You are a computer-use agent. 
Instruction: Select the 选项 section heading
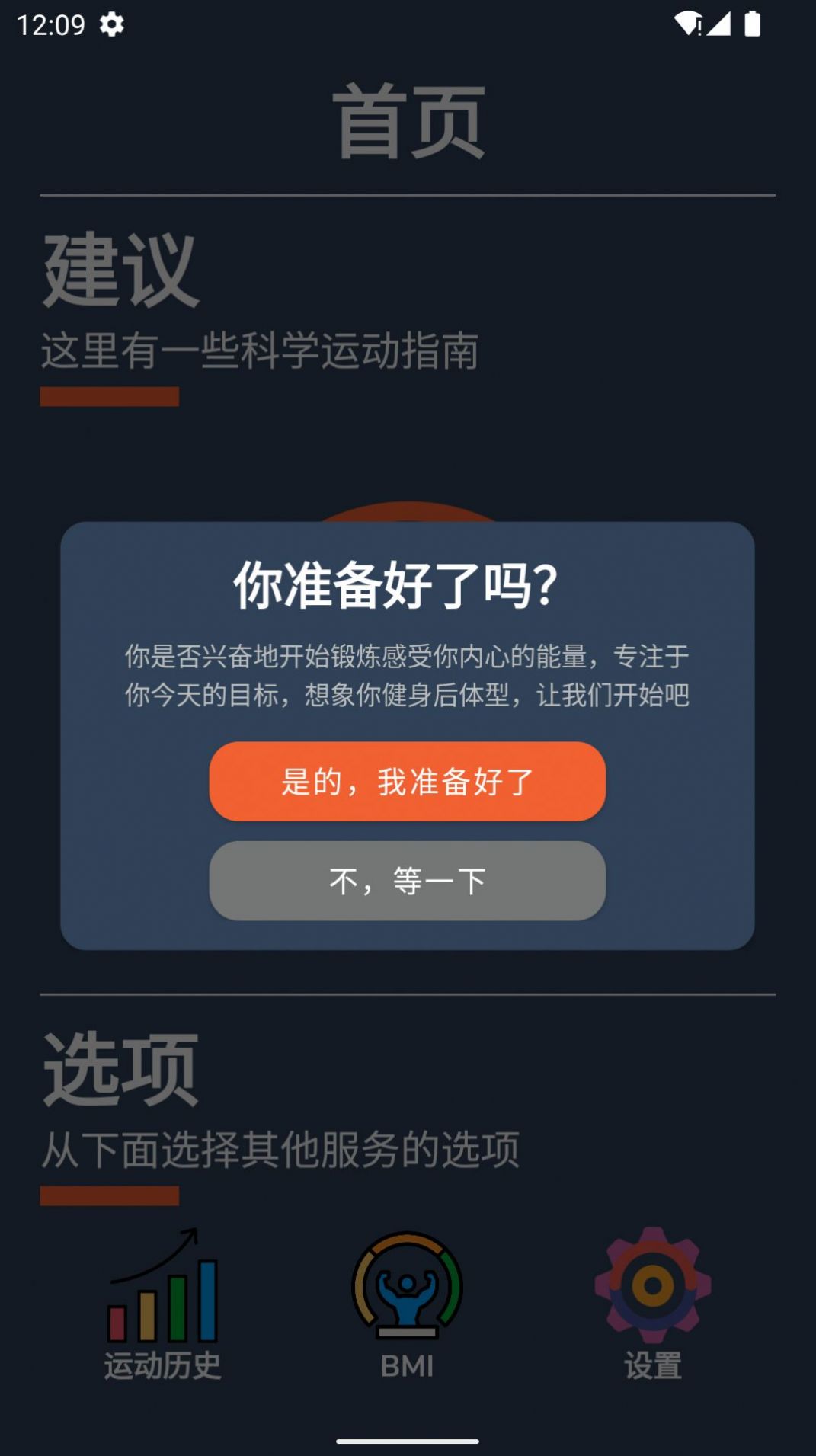click(120, 1070)
